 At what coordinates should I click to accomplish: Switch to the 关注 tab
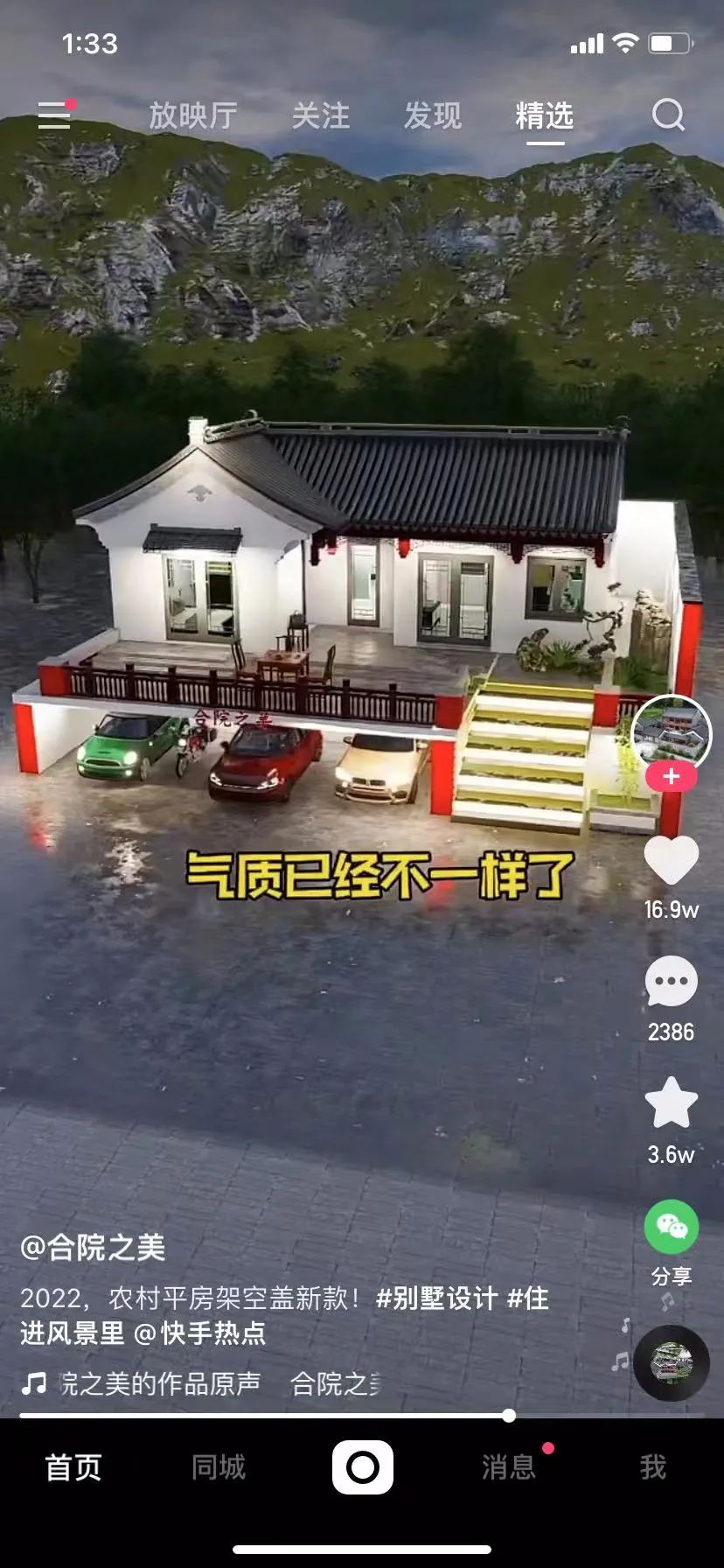(320, 115)
